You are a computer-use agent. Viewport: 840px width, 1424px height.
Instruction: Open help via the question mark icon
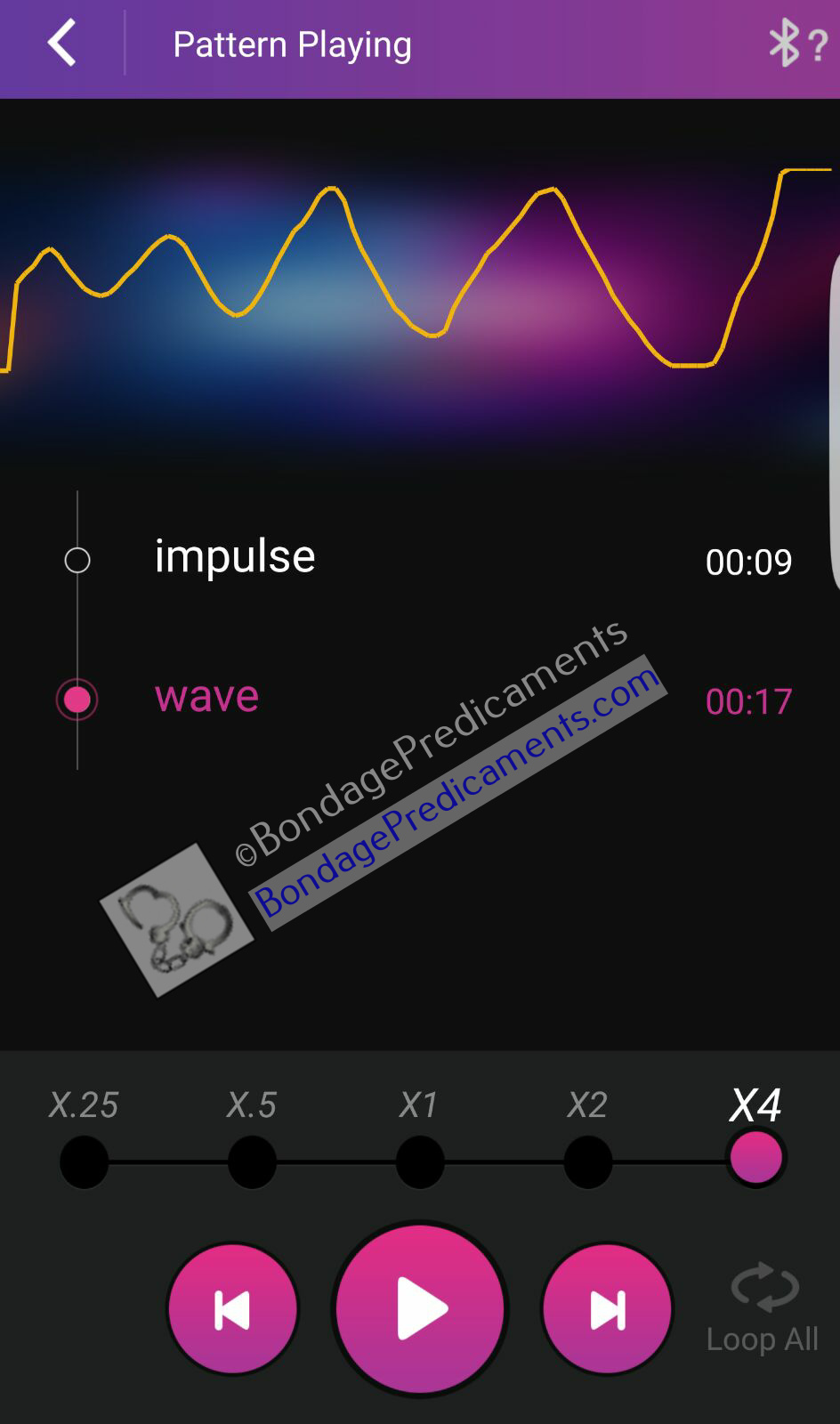point(819,42)
